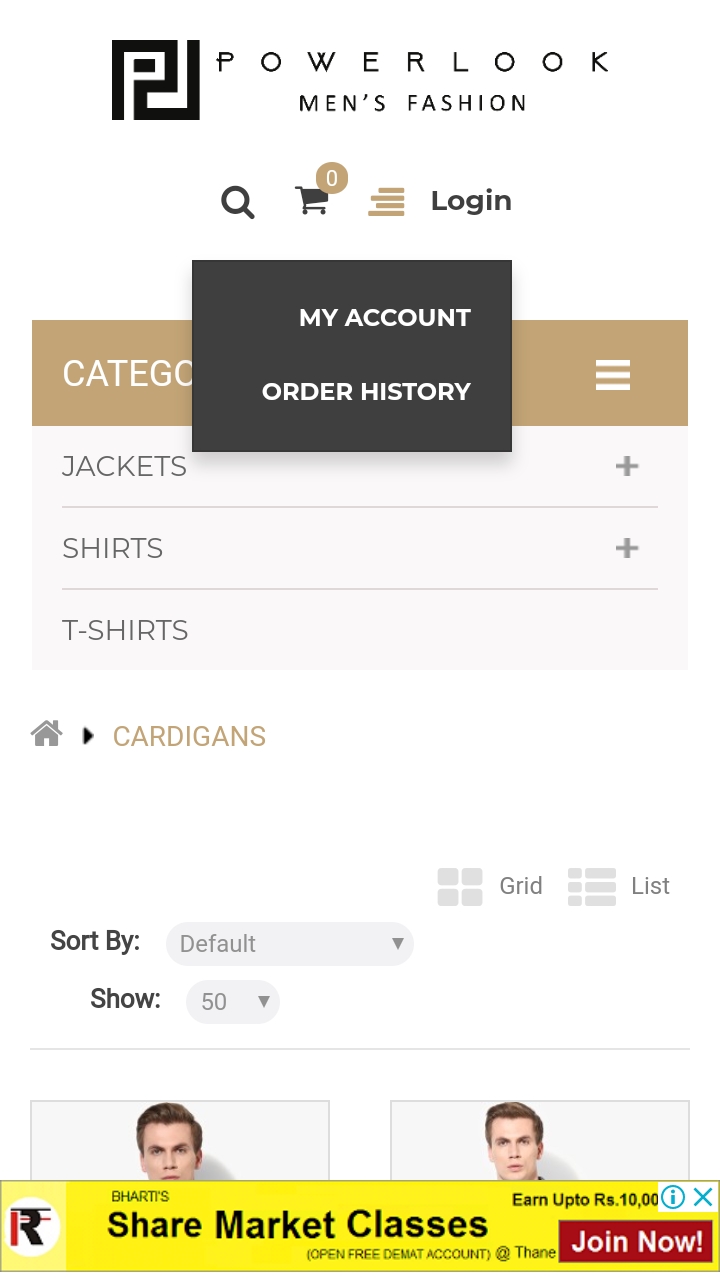The width and height of the screenshot is (720, 1280).
Task: Open the Sort By dropdown
Action: tap(289, 943)
